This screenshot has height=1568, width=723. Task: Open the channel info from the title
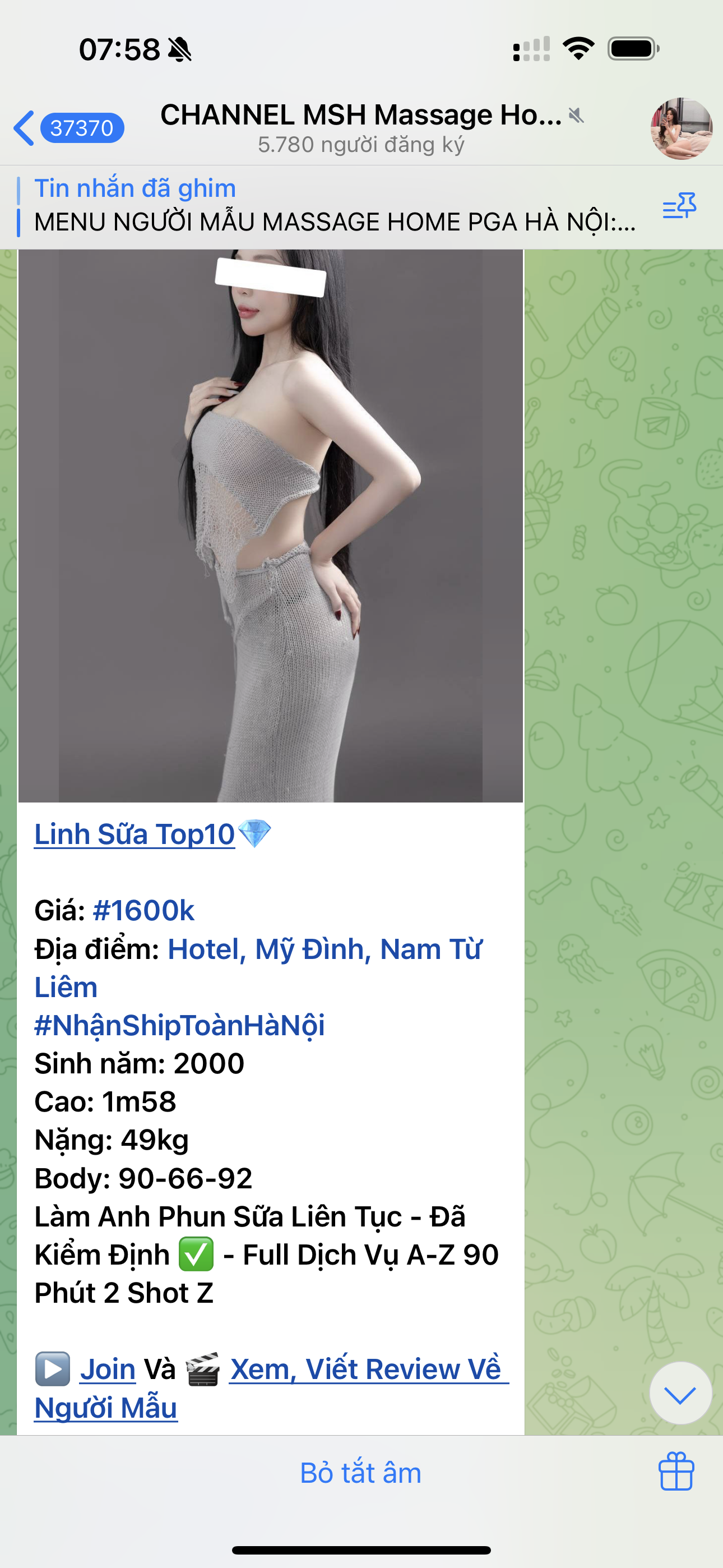[360, 127]
